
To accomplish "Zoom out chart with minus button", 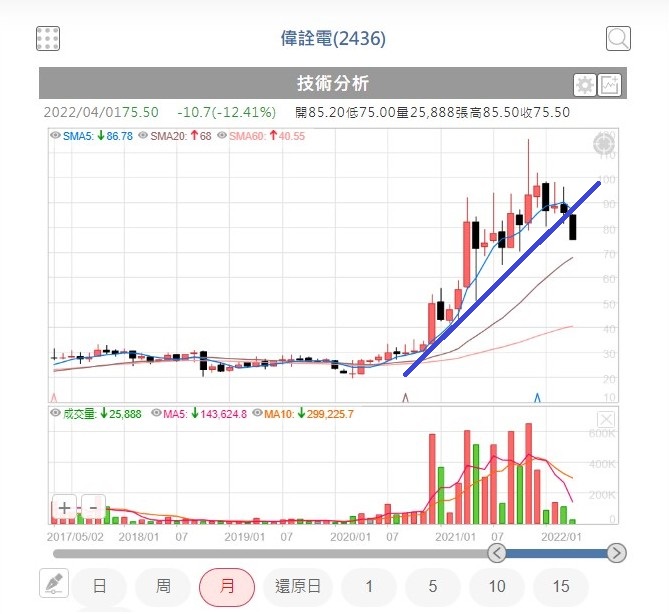I will point(93,508).
